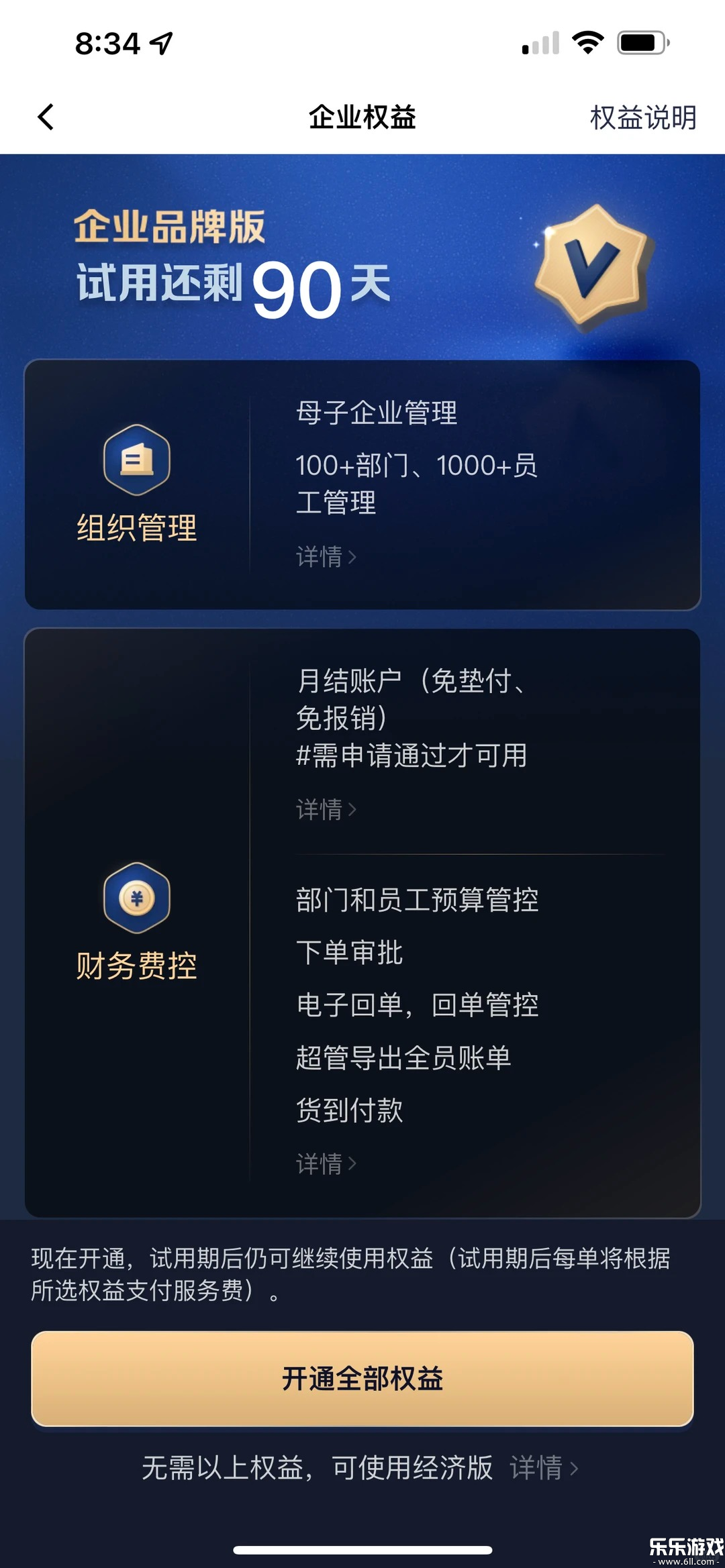Select the 组织管理 benefits card

click(x=362, y=483)
